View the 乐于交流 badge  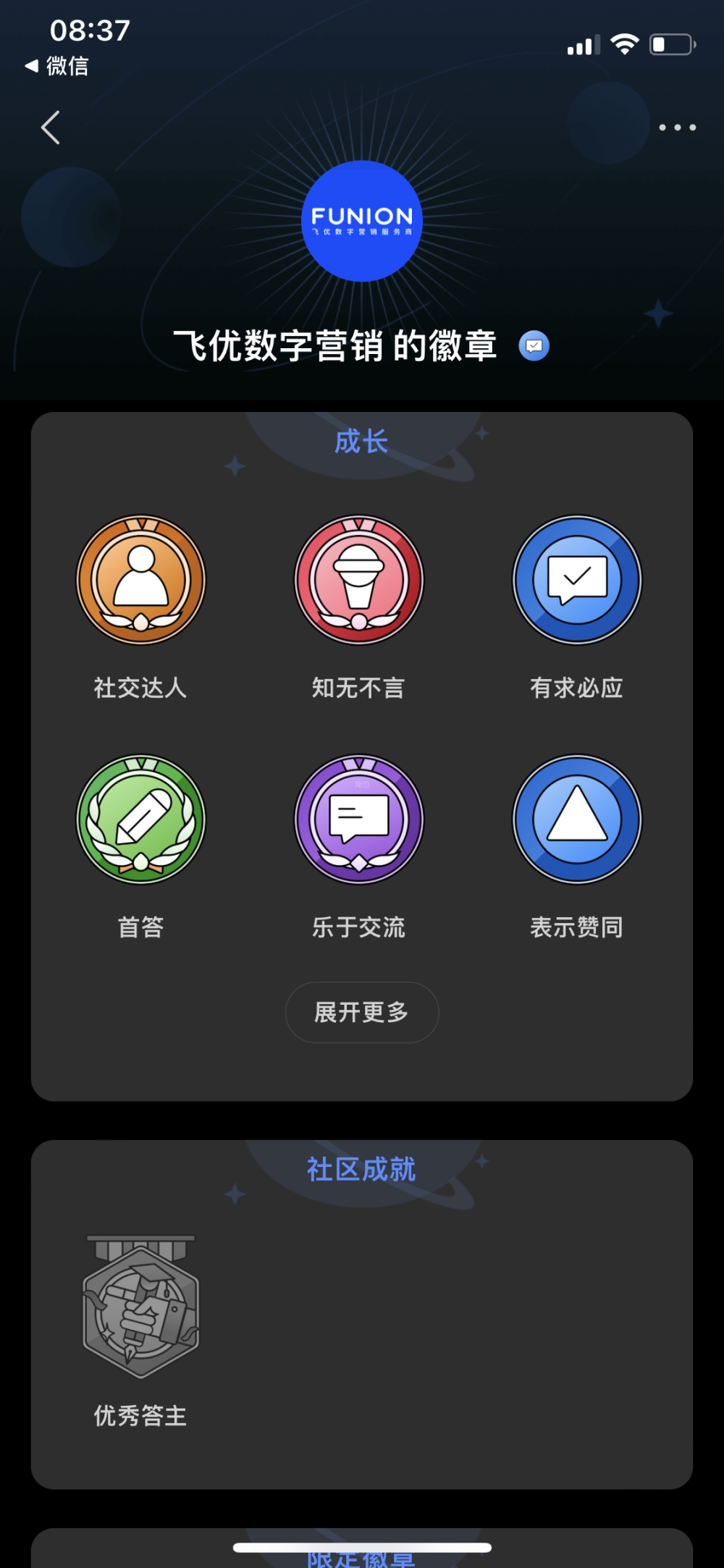click(x=359, y=819)
